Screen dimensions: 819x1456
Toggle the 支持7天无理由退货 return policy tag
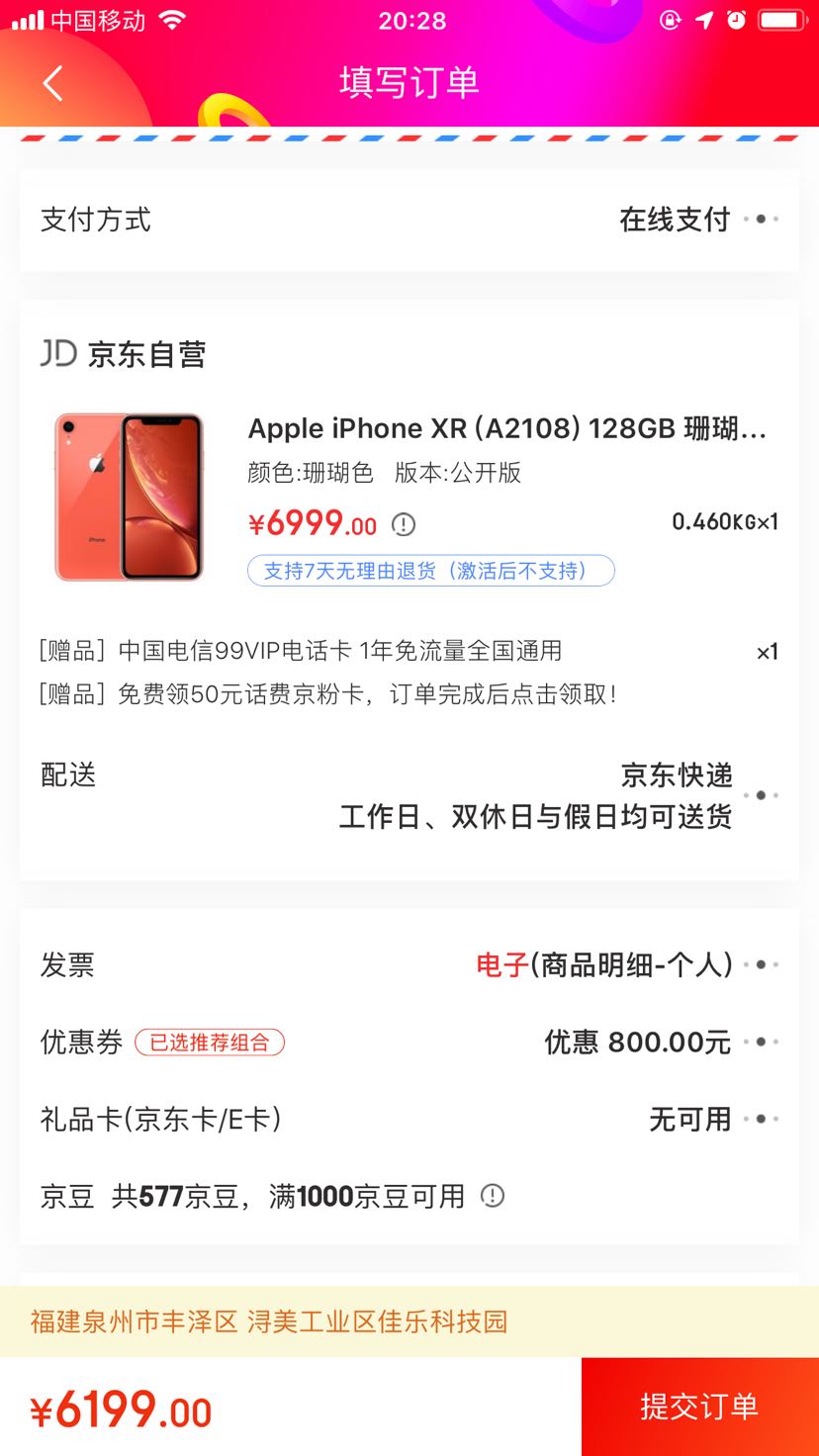[x=431, y=571]
